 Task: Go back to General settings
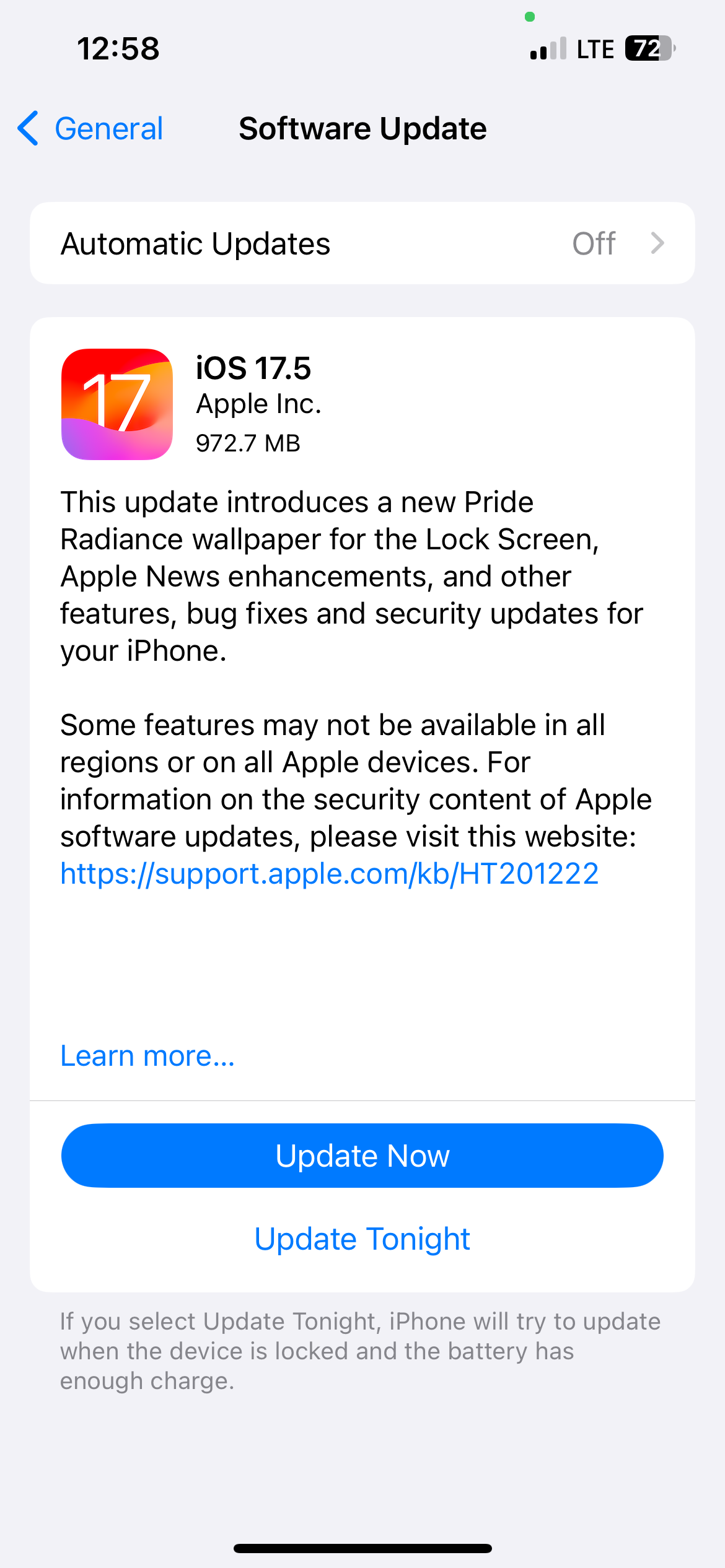tap(90, 129)
